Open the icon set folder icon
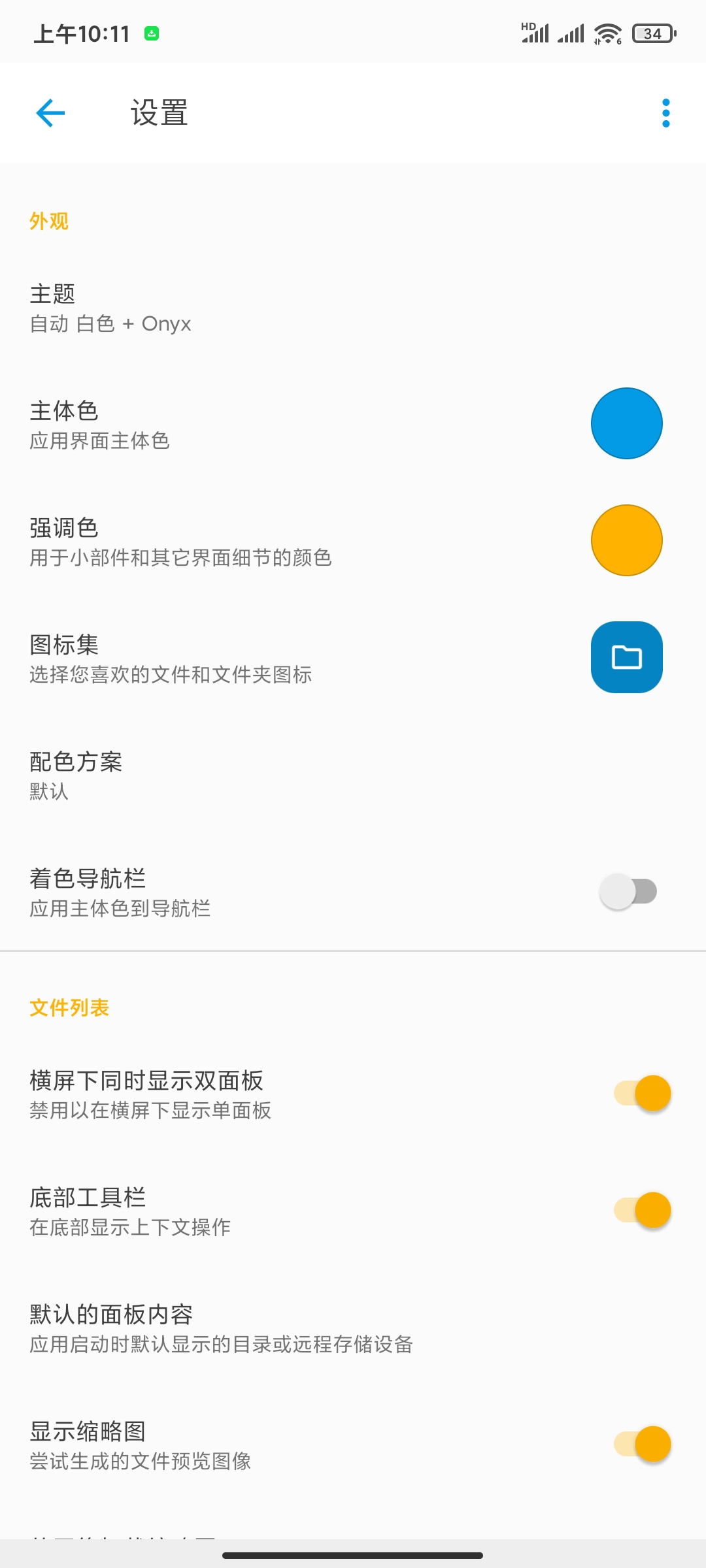This screenshot has width=706, height=1568. (x=626, y=657)
